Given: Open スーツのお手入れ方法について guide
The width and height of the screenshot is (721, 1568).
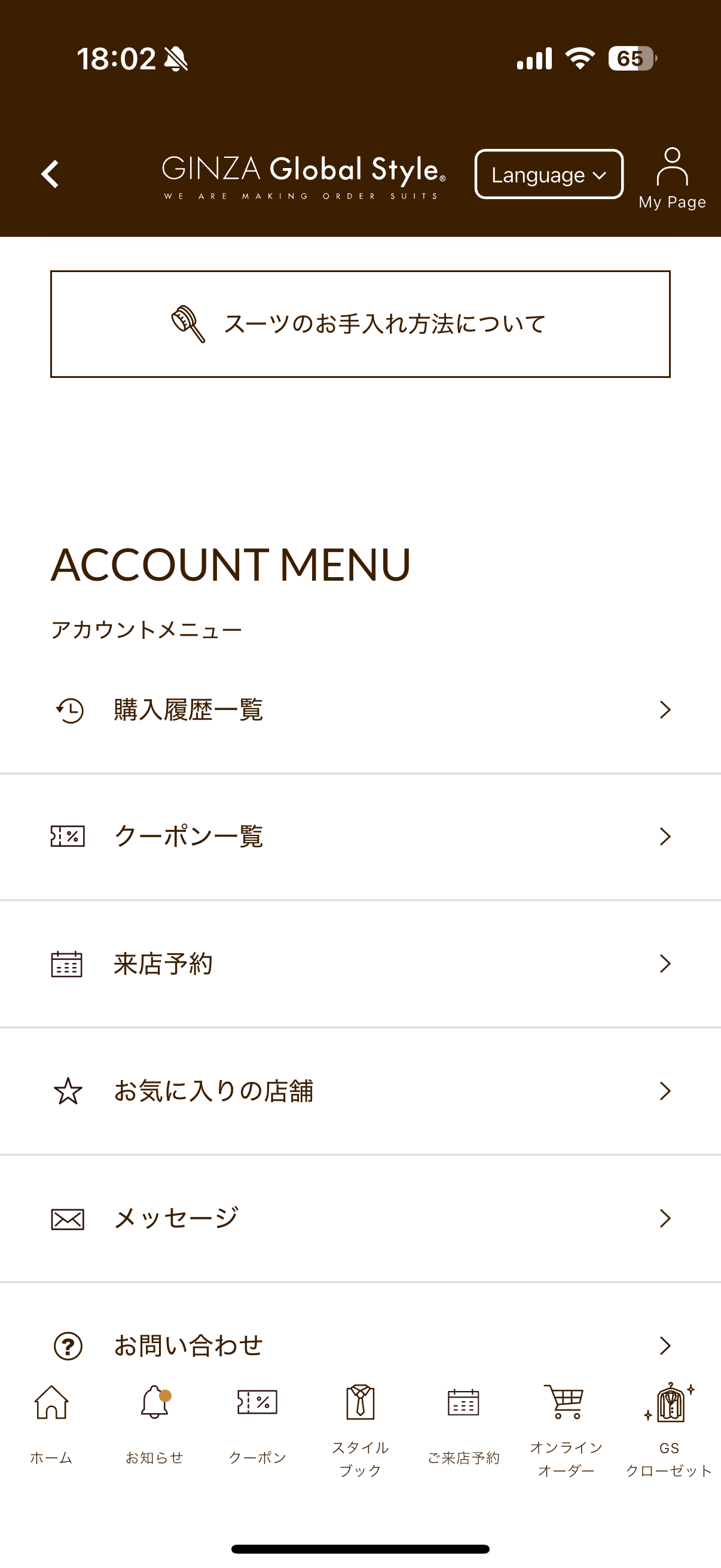Looking at the screenshot, I should point(360,324).
